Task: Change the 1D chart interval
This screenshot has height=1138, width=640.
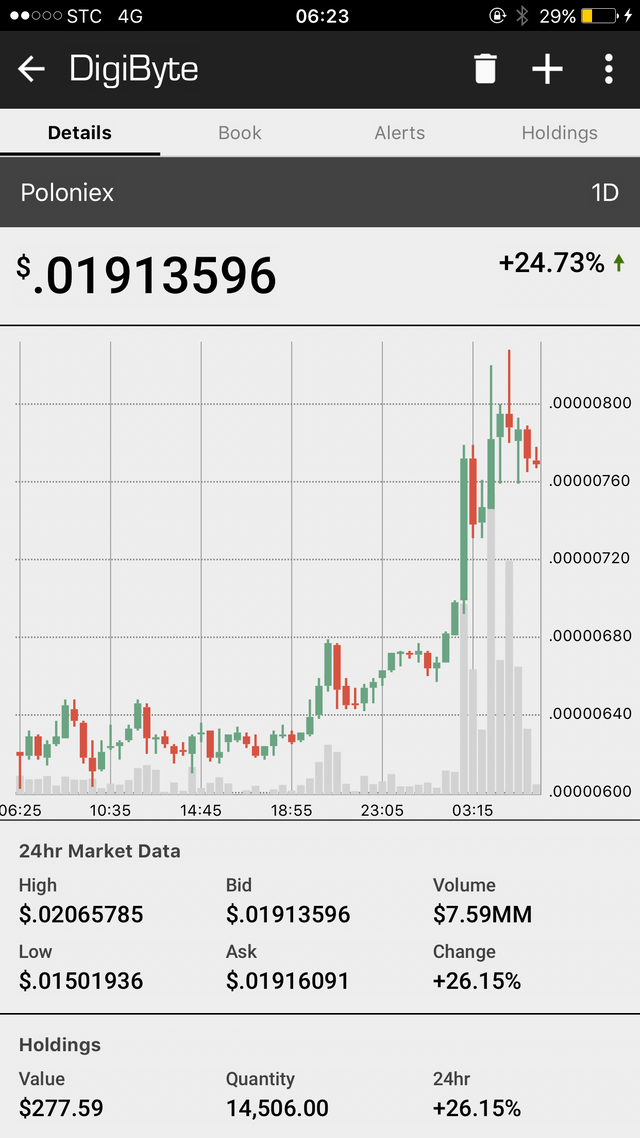Action: coord(605,192)
